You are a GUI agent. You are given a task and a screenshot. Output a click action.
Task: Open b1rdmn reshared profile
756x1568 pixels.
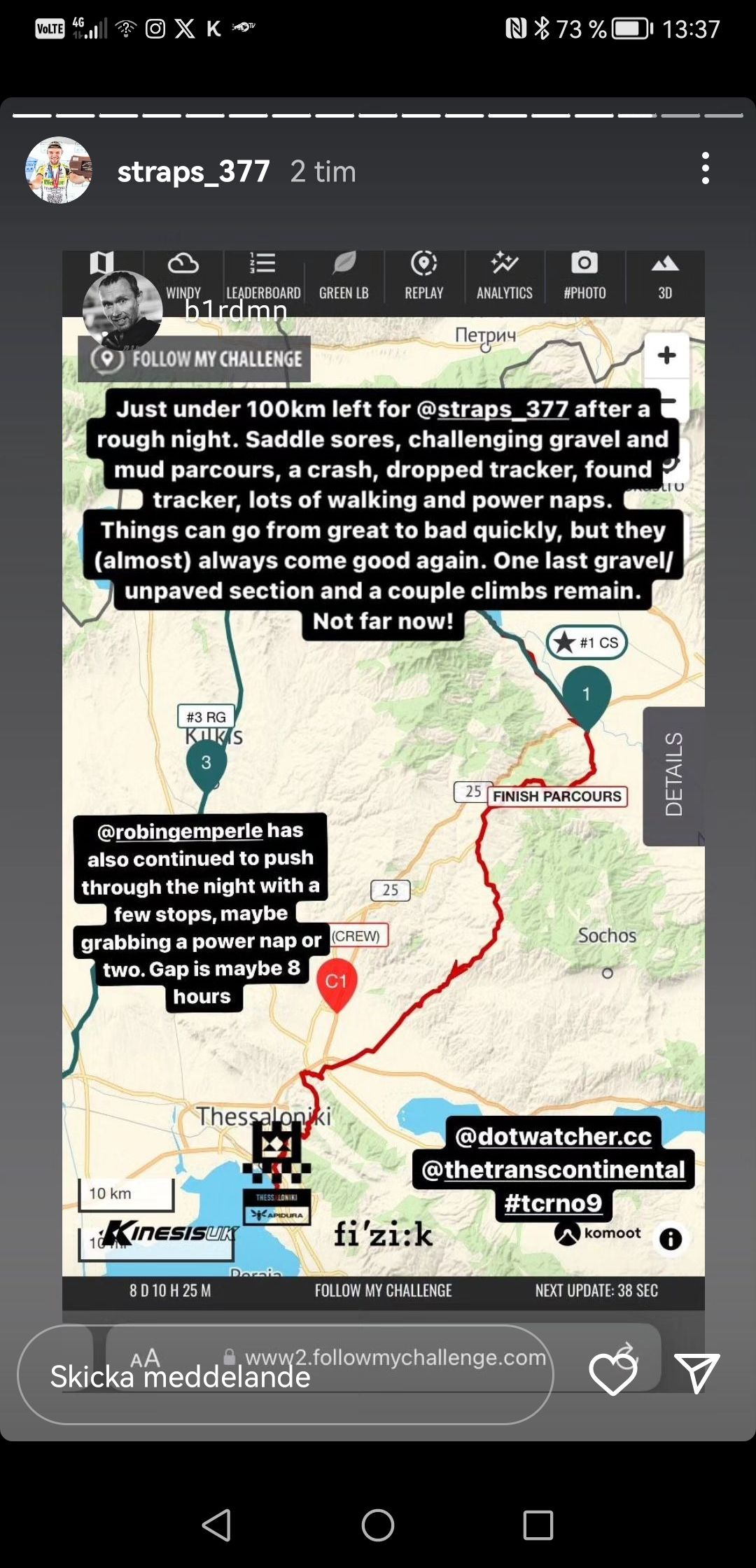[x=236, y=310]
